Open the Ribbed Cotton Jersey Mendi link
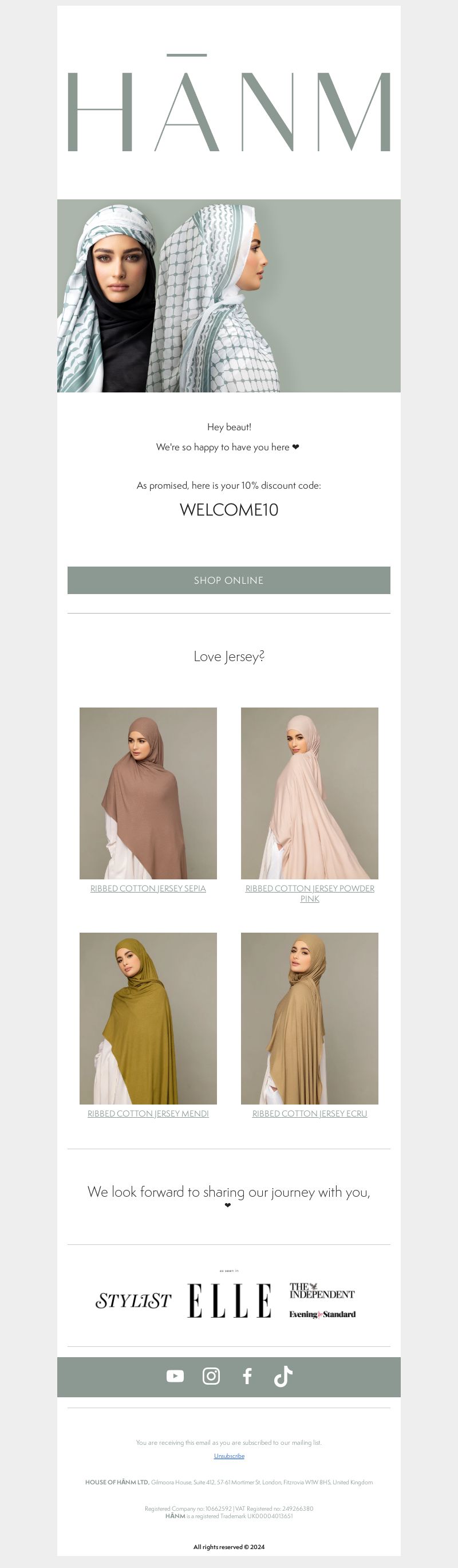458x1568 pixels. 148,1113
